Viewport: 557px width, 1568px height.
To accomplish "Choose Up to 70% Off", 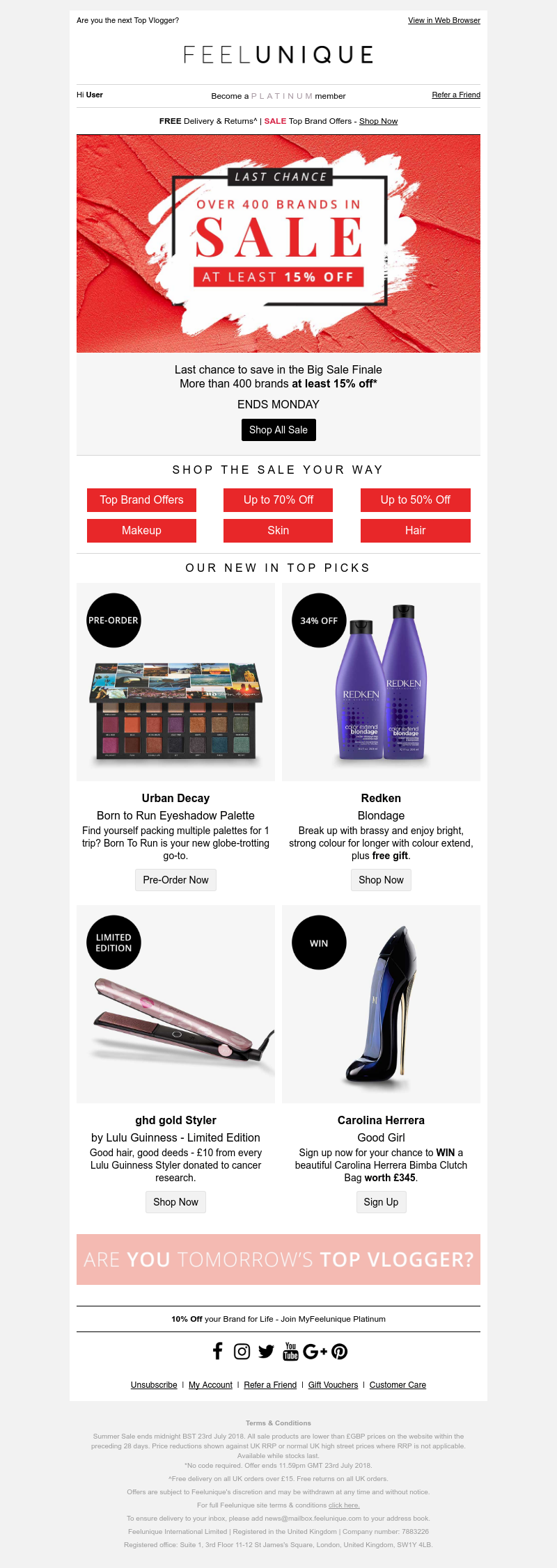I will pos(278,500).
